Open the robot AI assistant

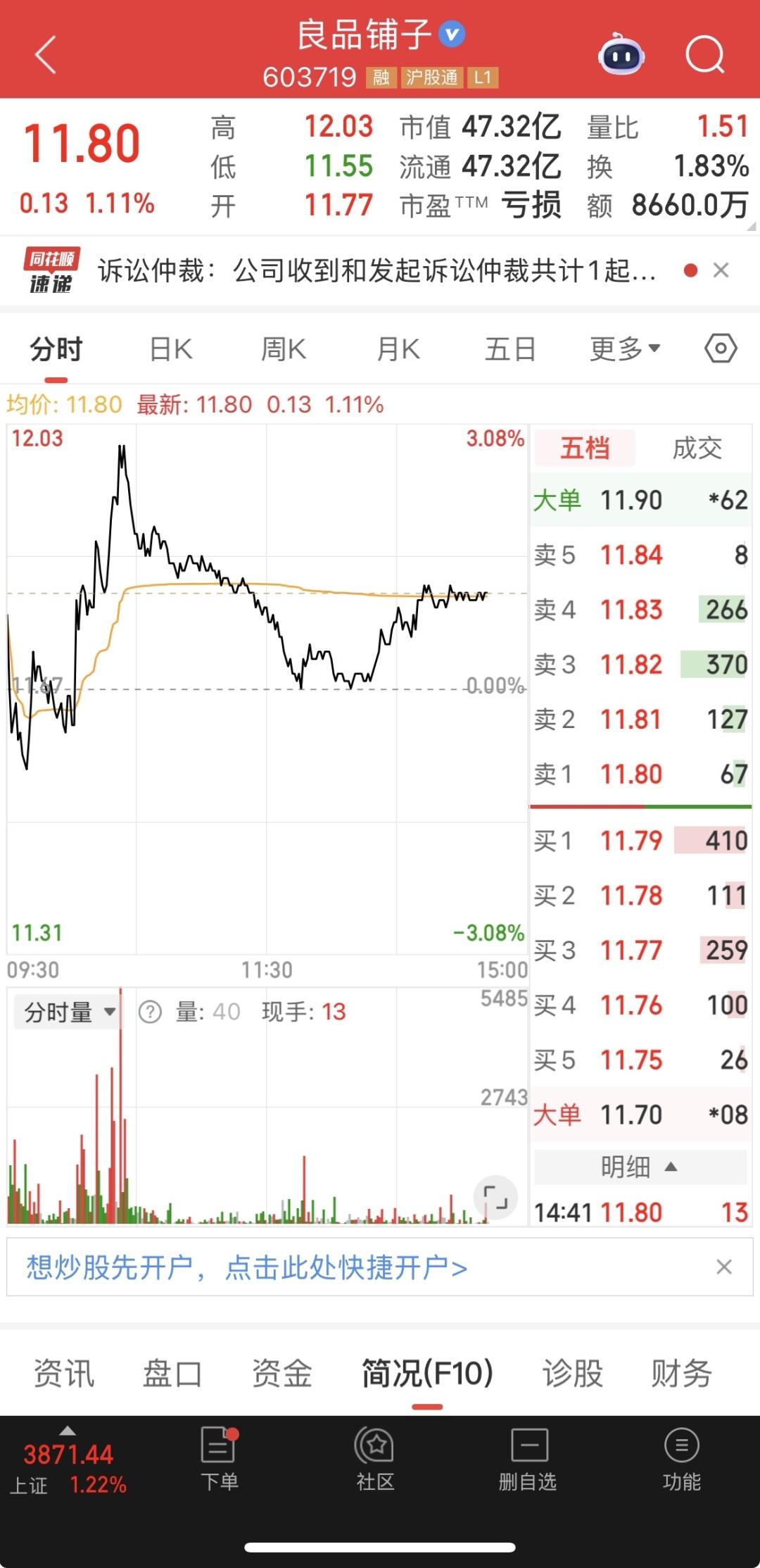point(621,55)
